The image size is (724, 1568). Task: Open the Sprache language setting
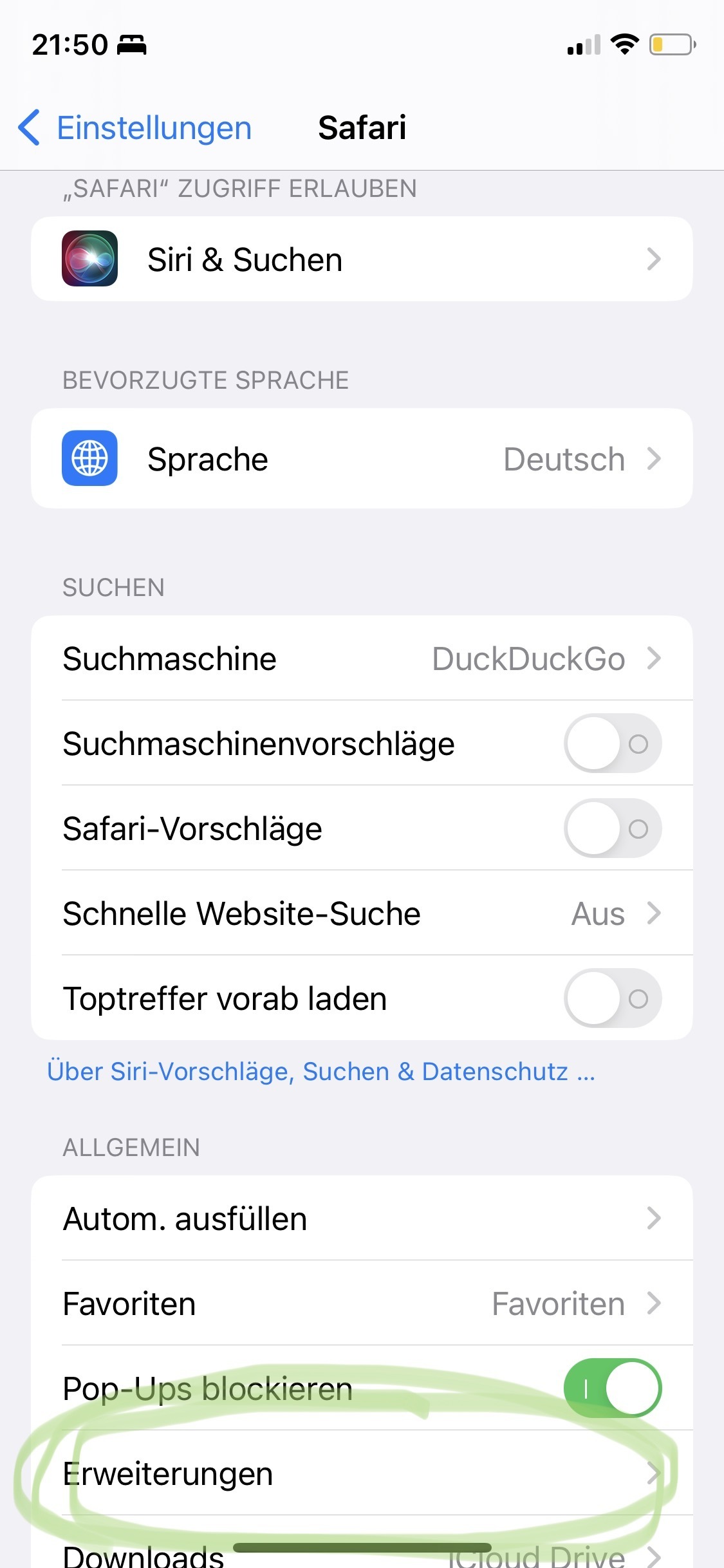[362, 459]
